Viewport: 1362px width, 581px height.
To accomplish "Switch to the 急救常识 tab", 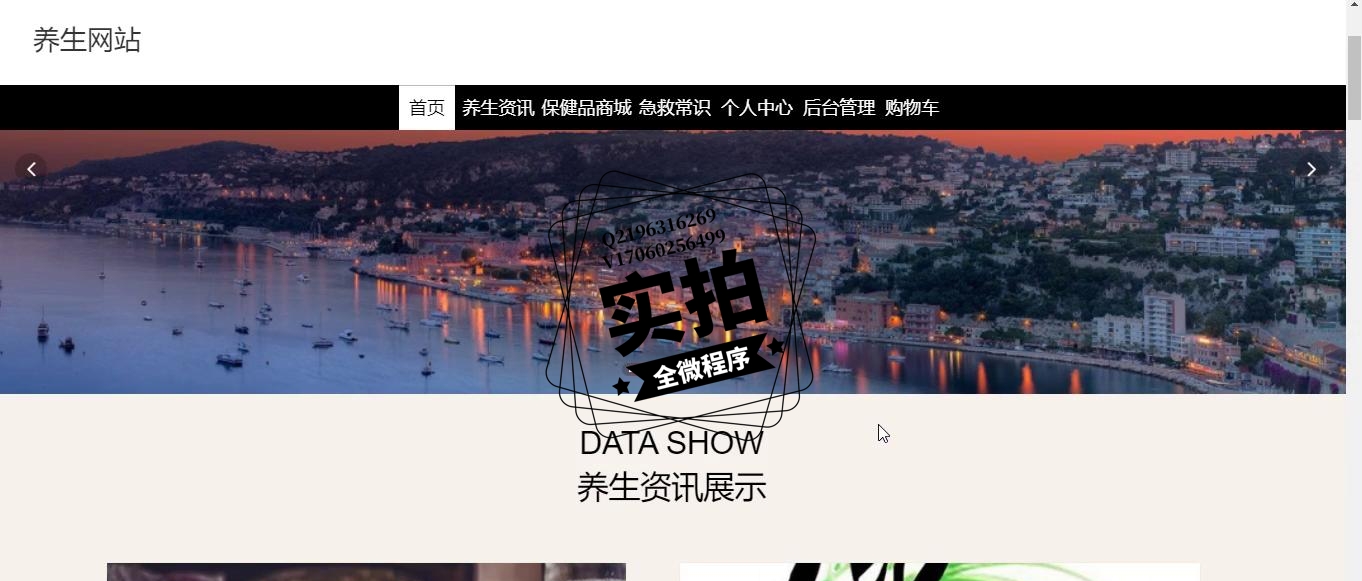I will pos(675,108).
